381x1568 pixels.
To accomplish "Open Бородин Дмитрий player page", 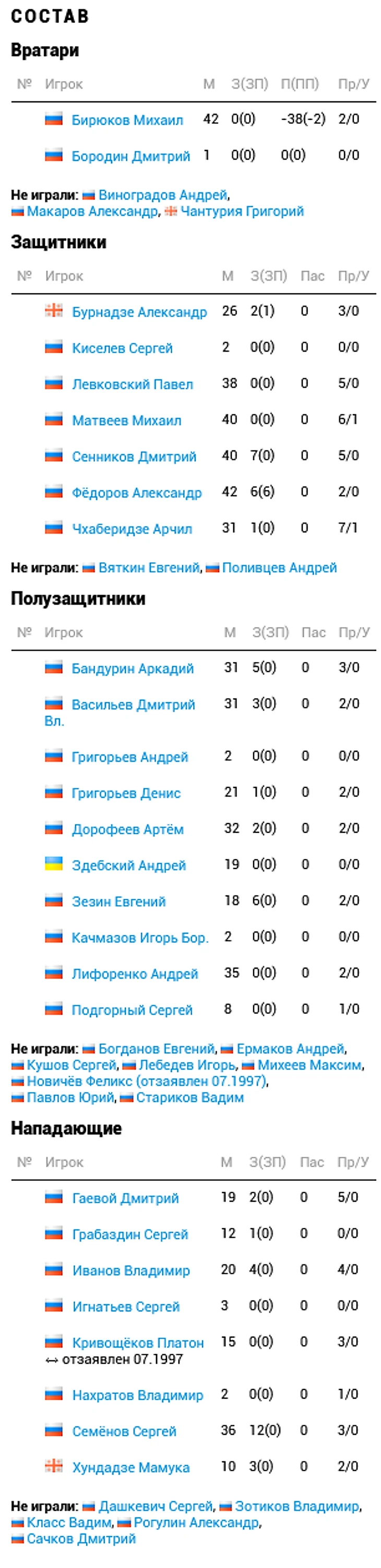I will pyautogui.click(x=130, y=156).
